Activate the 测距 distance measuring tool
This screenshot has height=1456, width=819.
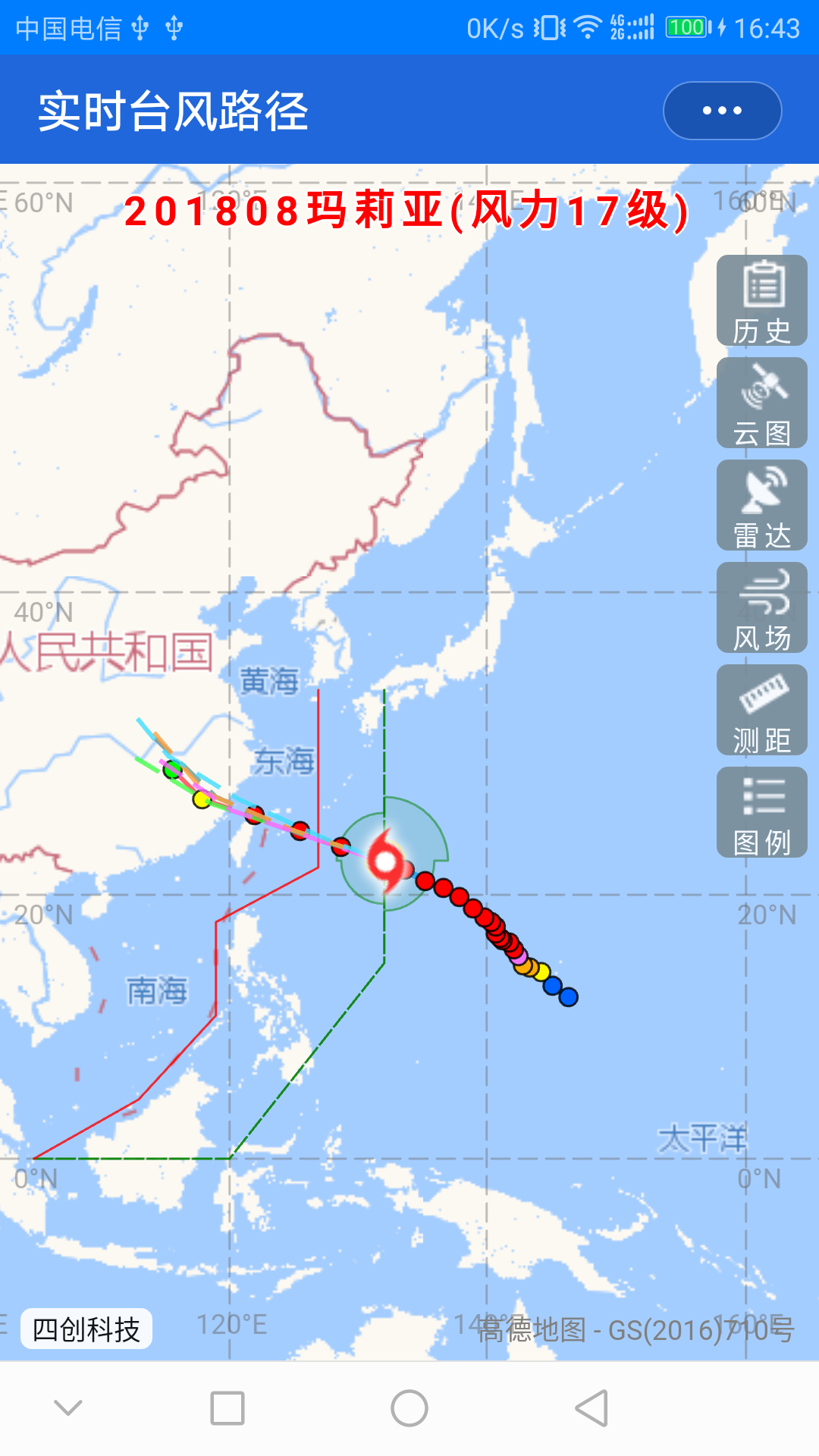click(x=761, y=711)
